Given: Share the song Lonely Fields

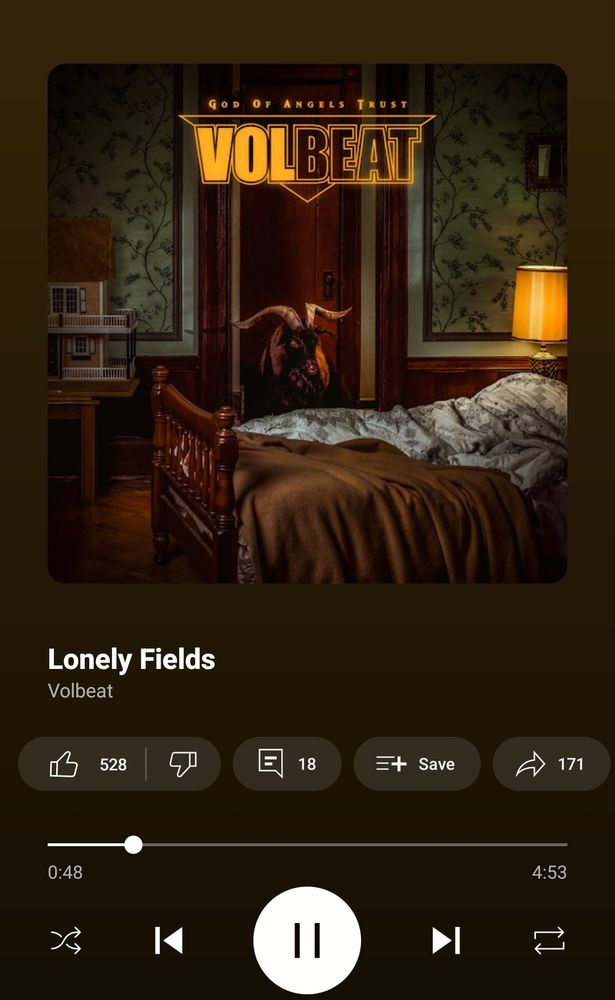Looking at the screenshot, I should [x=550, y=764].
